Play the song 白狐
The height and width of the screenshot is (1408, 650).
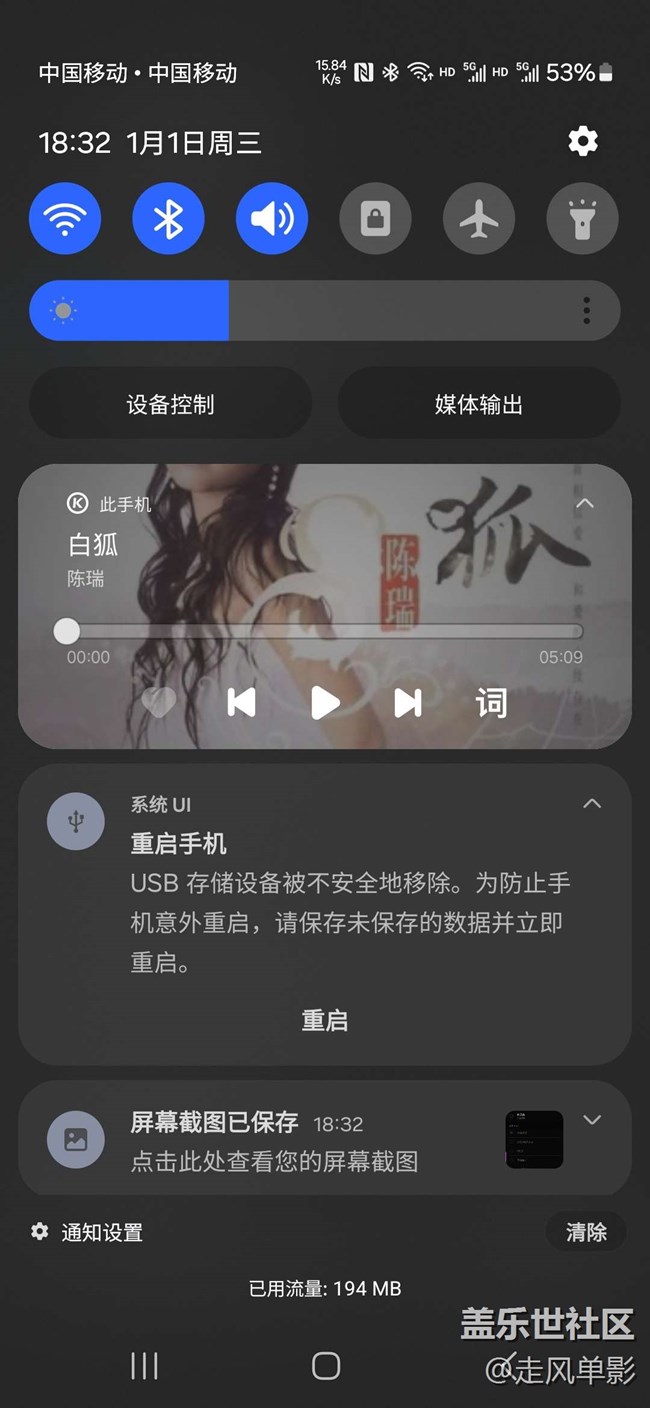point(325,703)
